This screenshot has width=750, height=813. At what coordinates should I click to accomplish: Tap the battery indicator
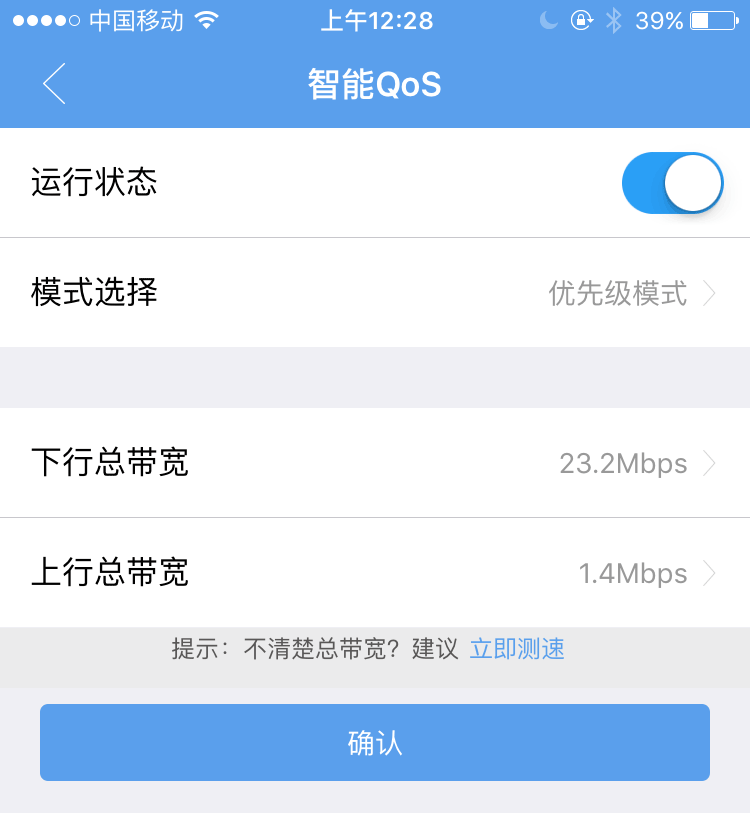(712, 19)
